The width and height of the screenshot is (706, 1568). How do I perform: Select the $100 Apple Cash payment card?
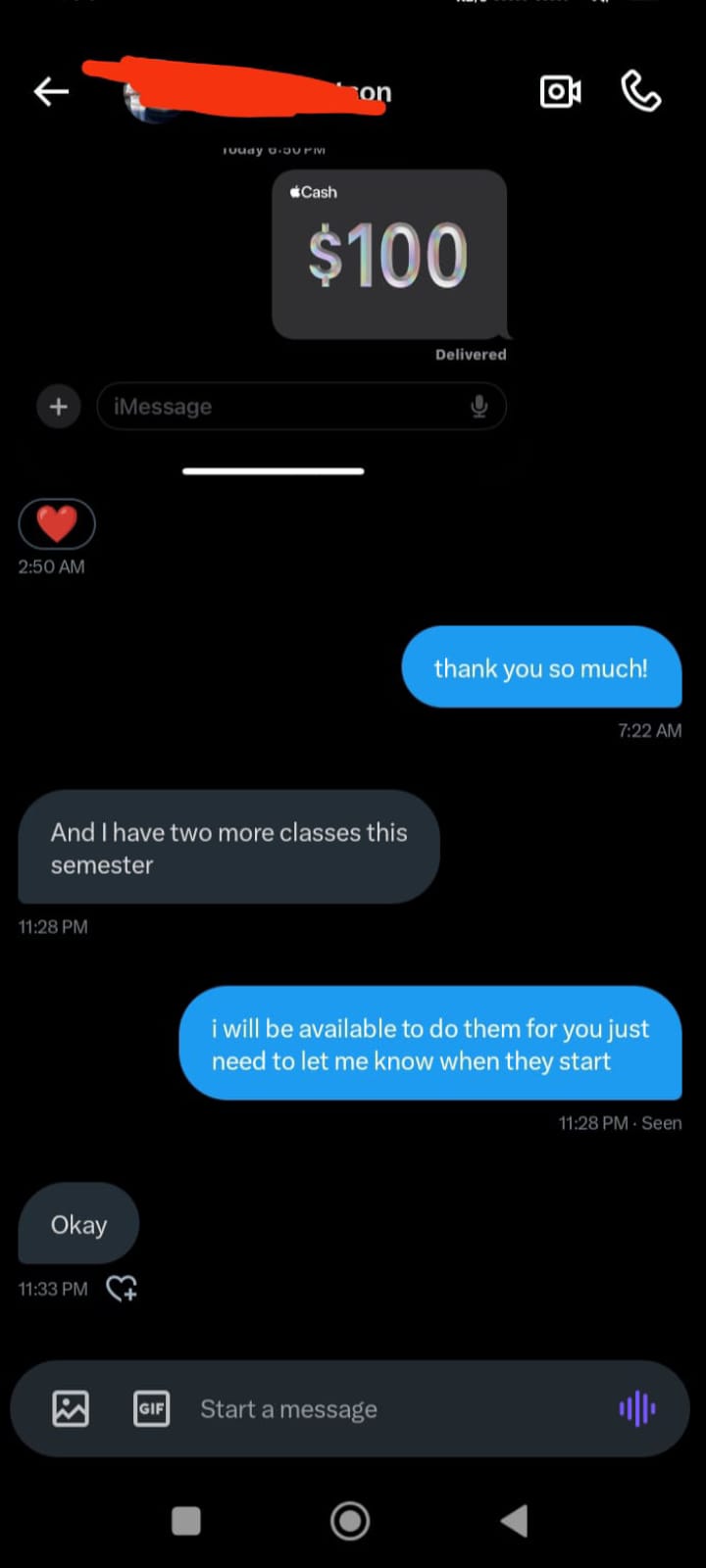(x=389, y=255)
